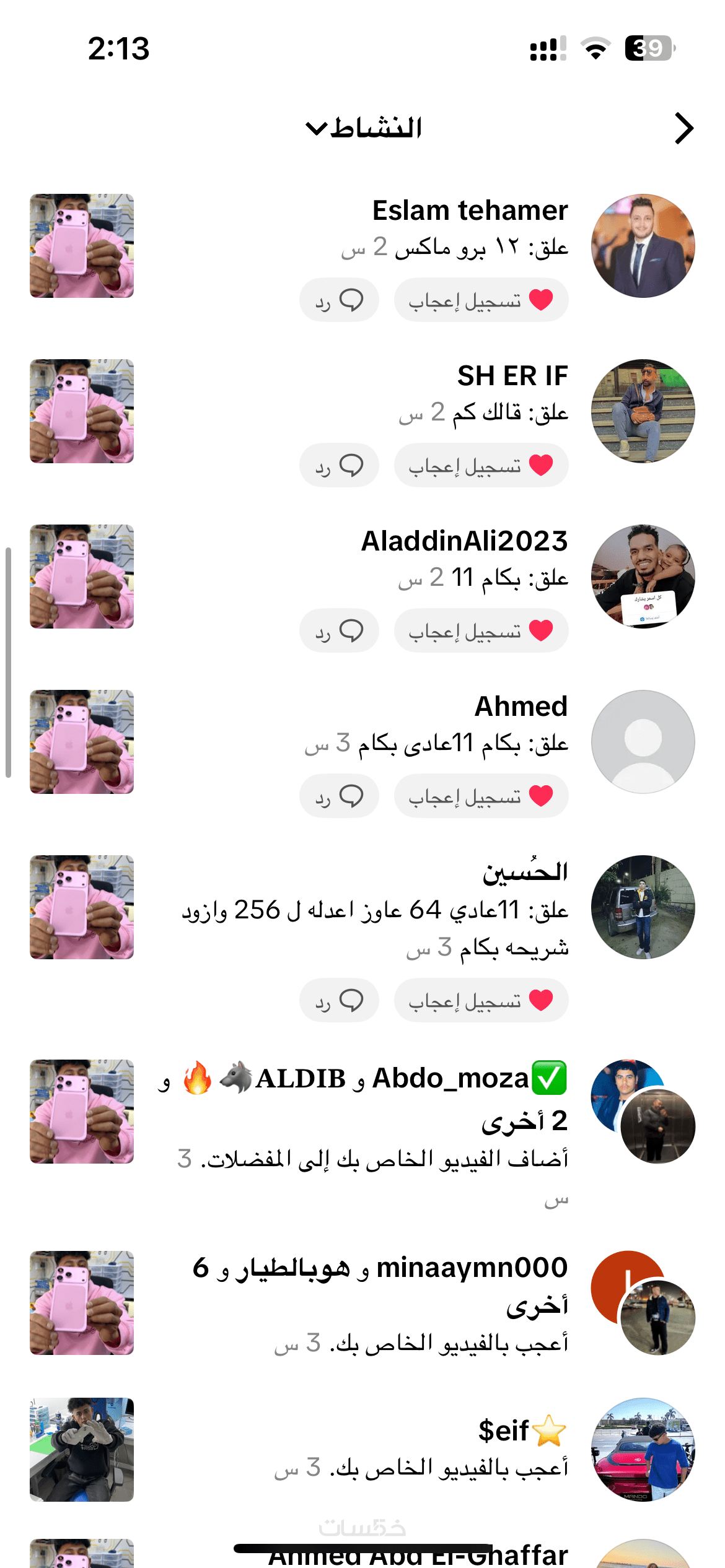Reply to SH ER IF's comment
Image resolution: width=725 pixels, height=1568 pixels.
[339, 466]
